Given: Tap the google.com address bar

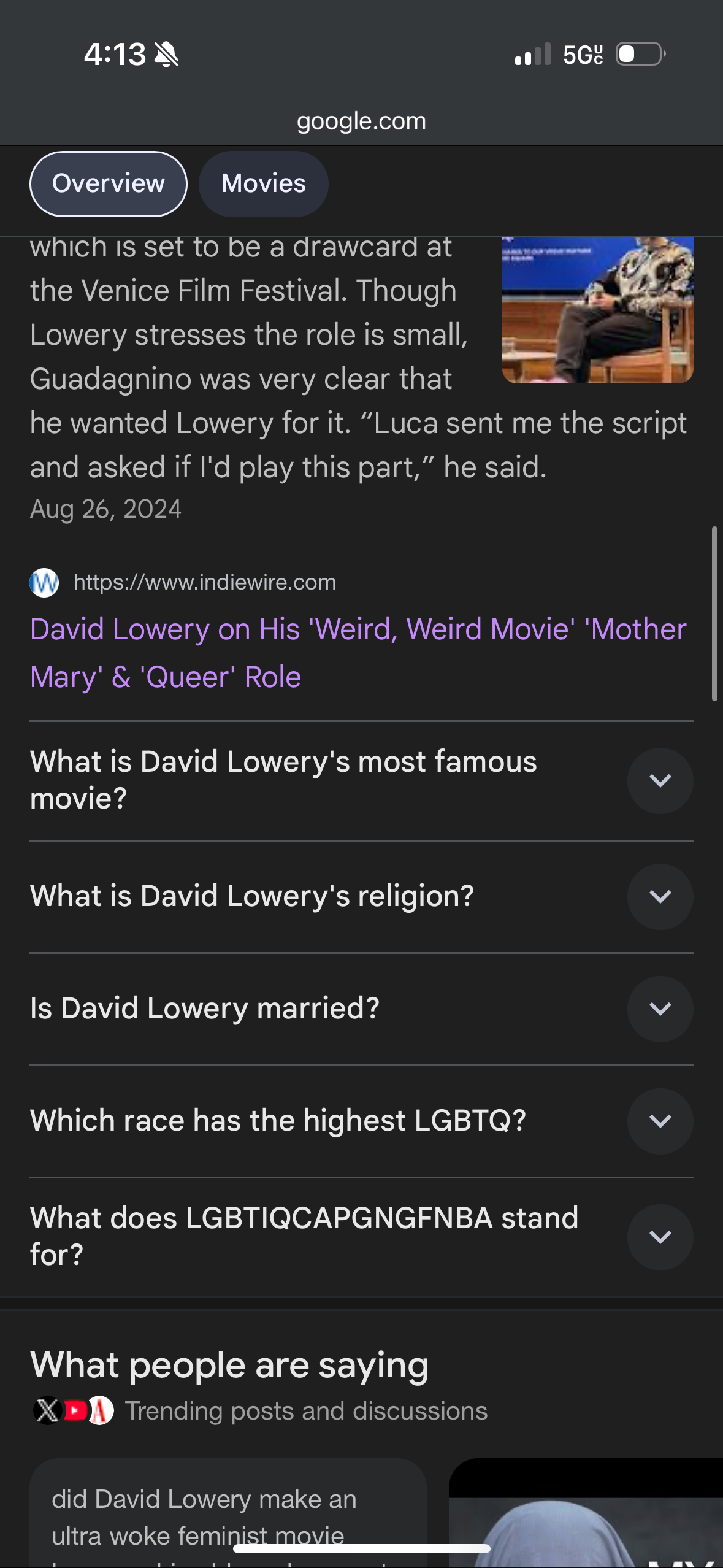Looking at the screenshot, I should [361, 121].
